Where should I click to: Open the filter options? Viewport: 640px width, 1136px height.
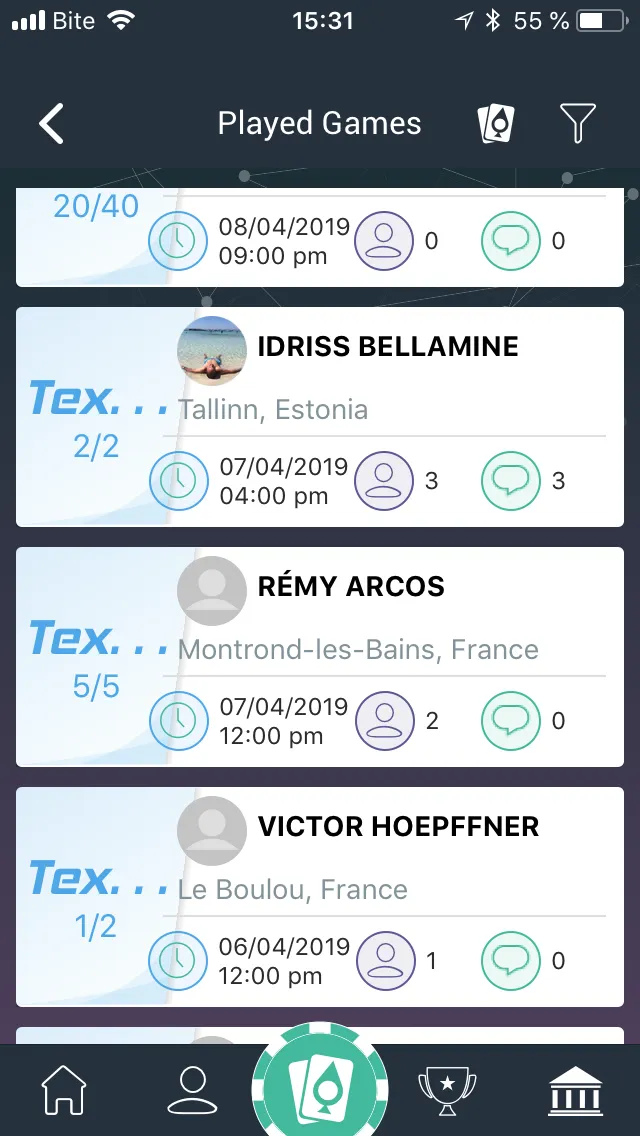pyautogui.click(x=578, y=124)
